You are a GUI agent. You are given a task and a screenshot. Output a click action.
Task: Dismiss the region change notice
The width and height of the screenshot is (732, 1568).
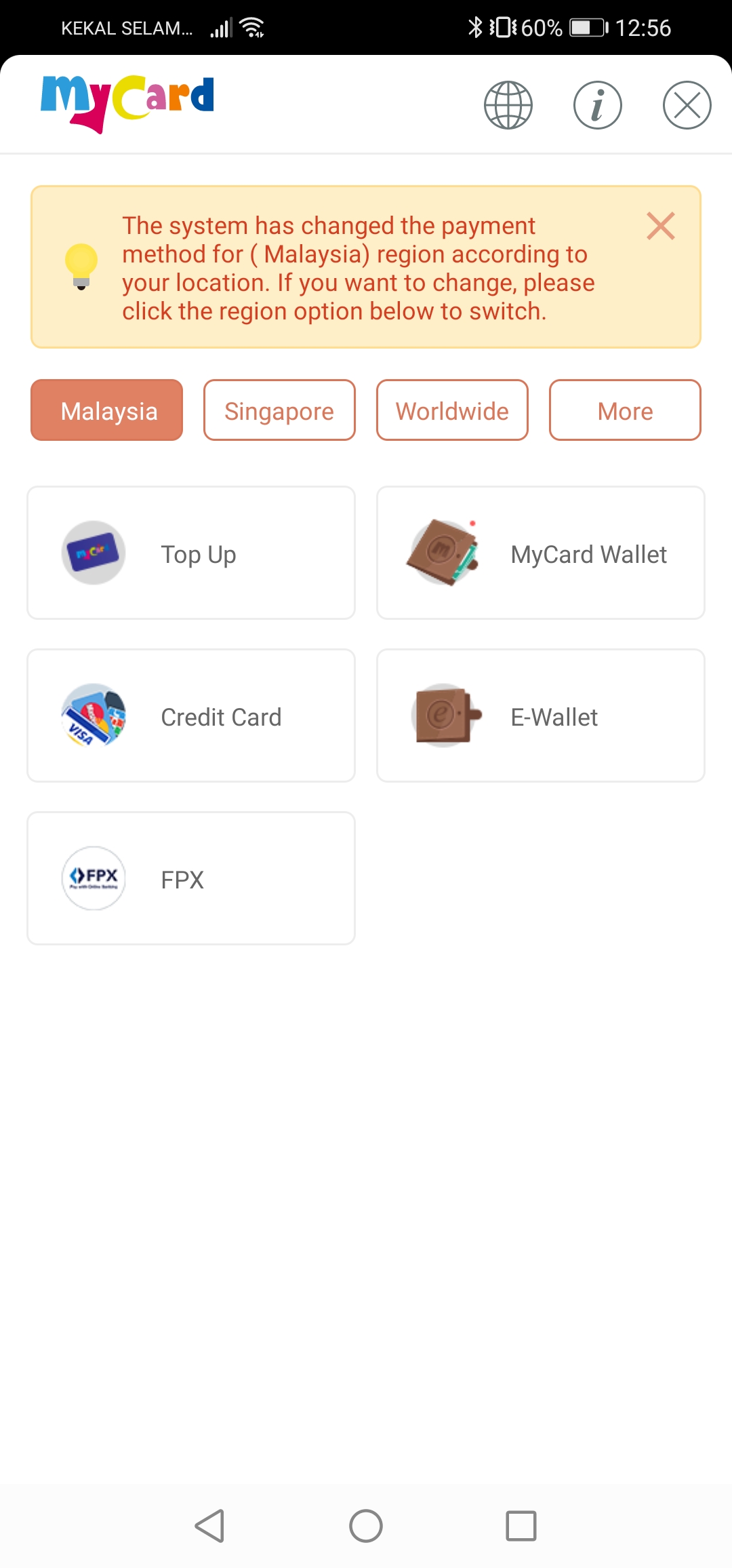660,227
